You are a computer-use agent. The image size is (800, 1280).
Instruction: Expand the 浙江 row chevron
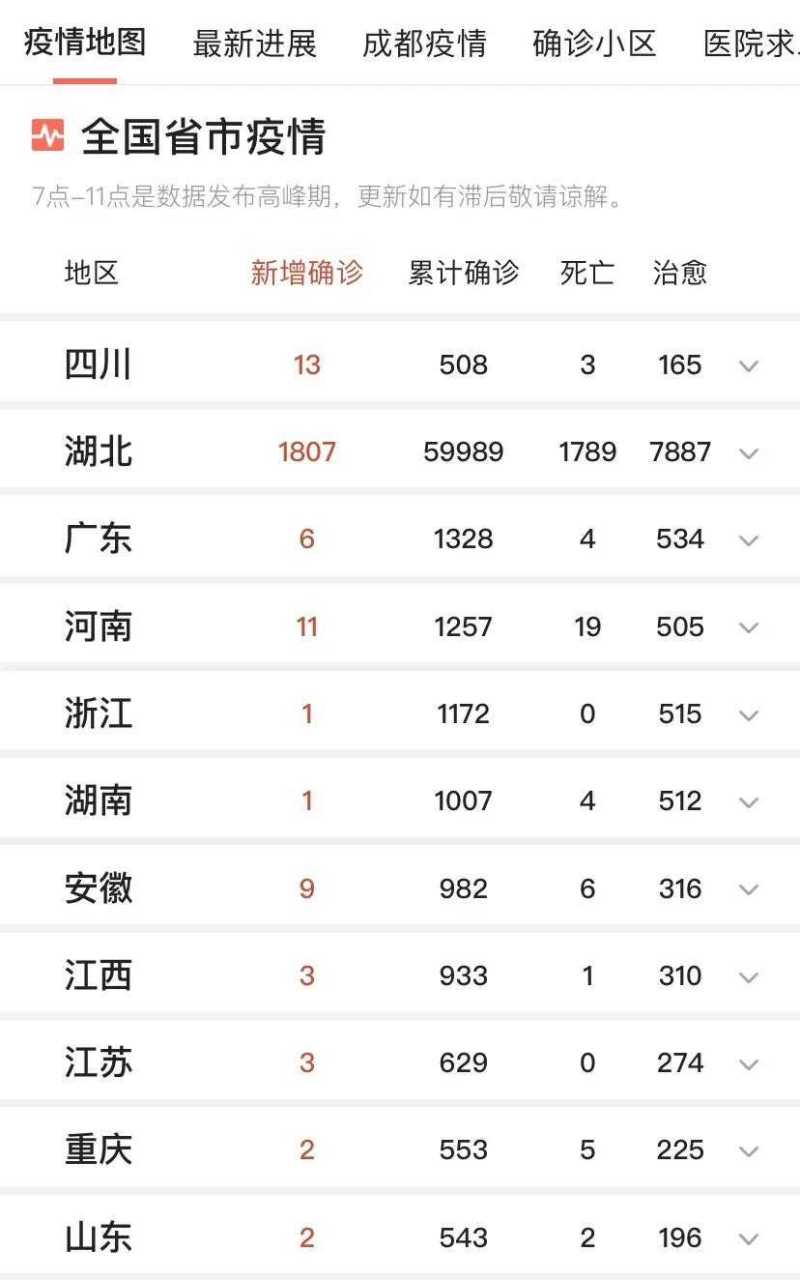pos(748,715)
